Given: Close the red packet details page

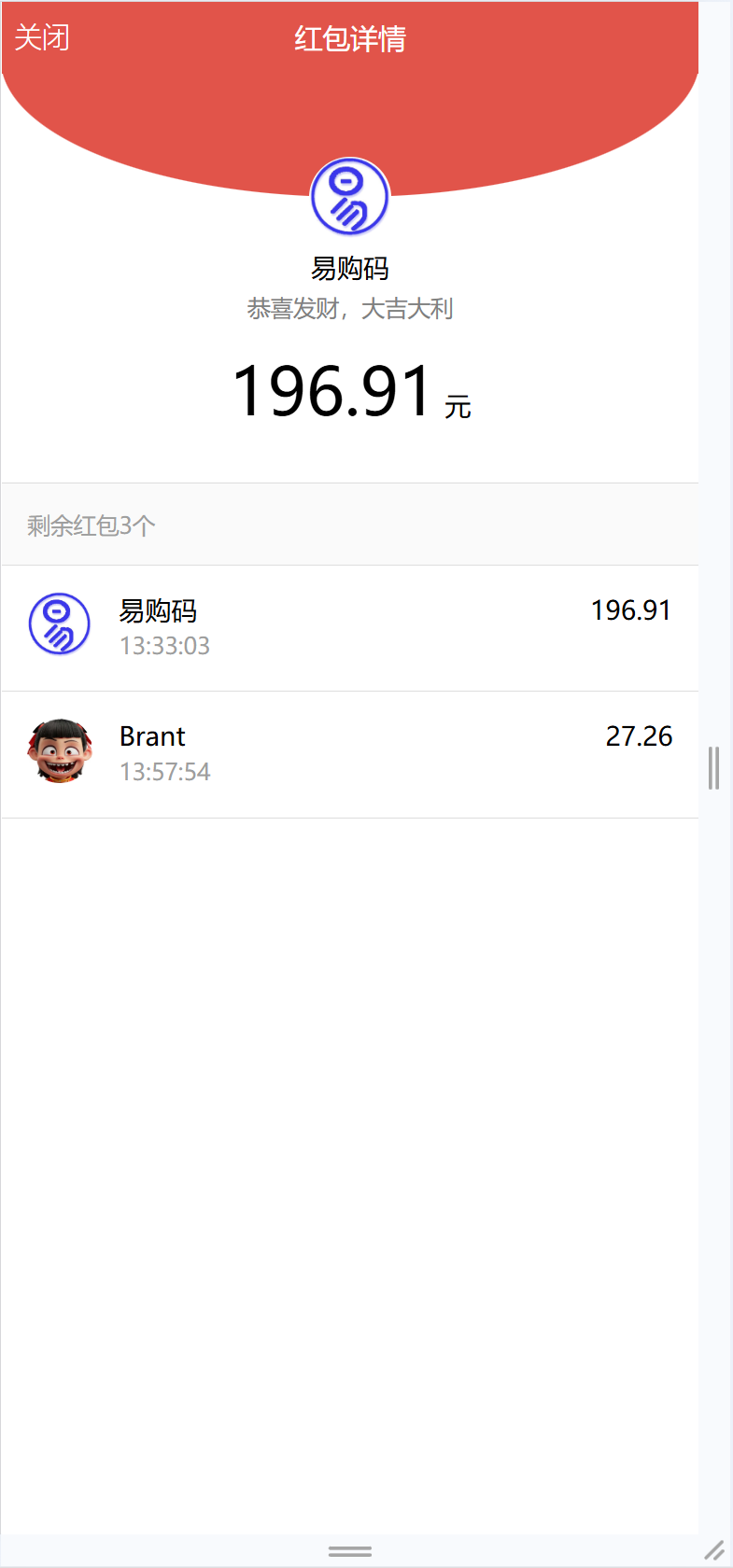Looking at the screenshot, I should [42, 38].
